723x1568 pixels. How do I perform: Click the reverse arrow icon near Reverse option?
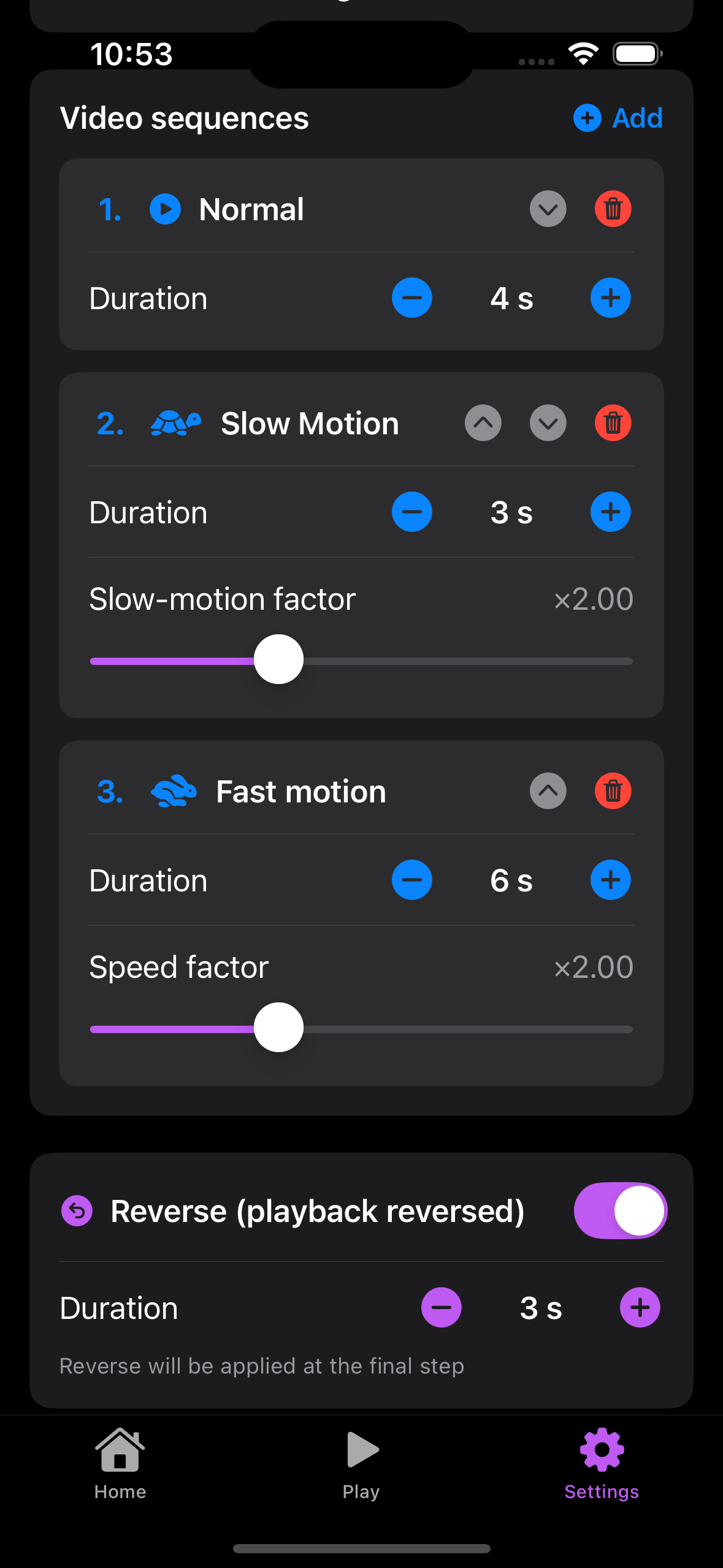[x=76, y=1210]
